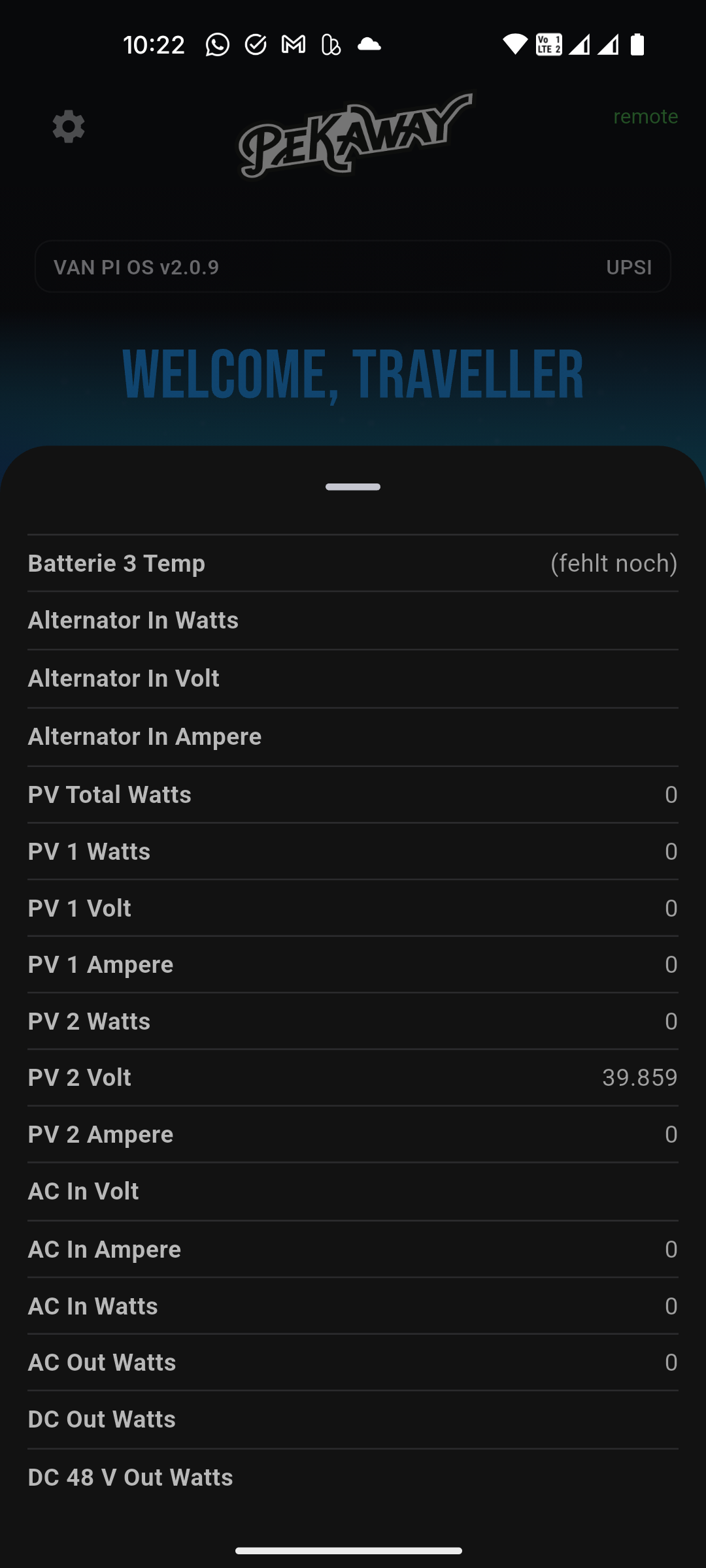Tap the bottom sheet handle bar
Viewport: 706px width, 1568px height.
tap(353, 487)
